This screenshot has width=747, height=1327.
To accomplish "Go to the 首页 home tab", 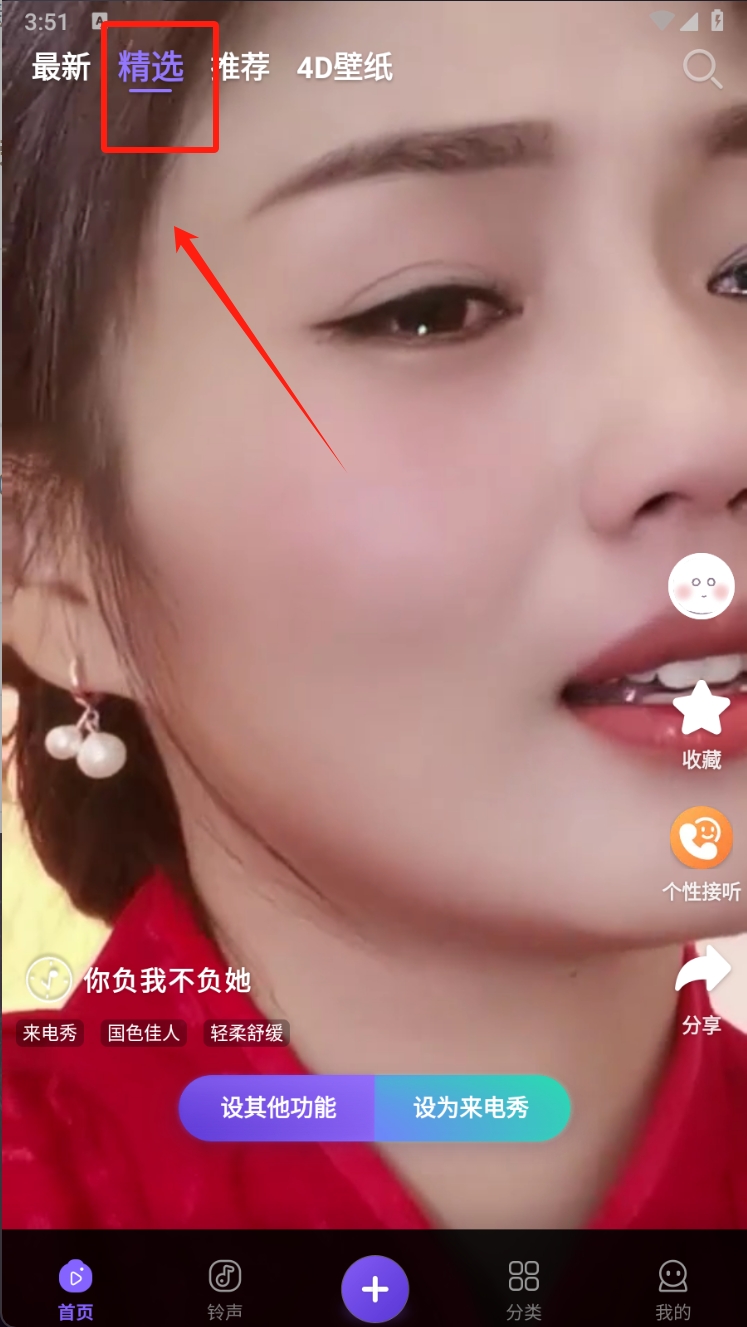I will [x=76, y=1288].
